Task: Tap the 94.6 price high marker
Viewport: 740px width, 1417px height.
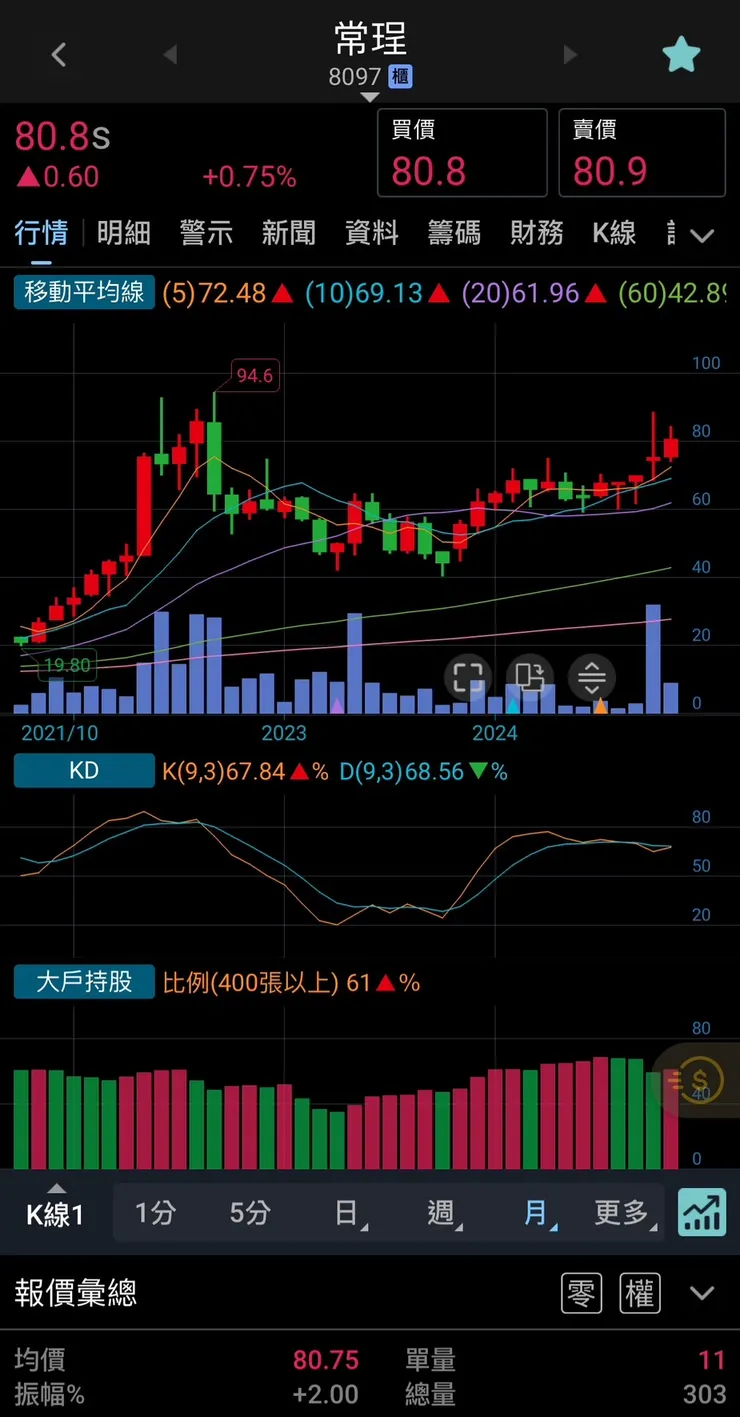Action: [251, 377]
